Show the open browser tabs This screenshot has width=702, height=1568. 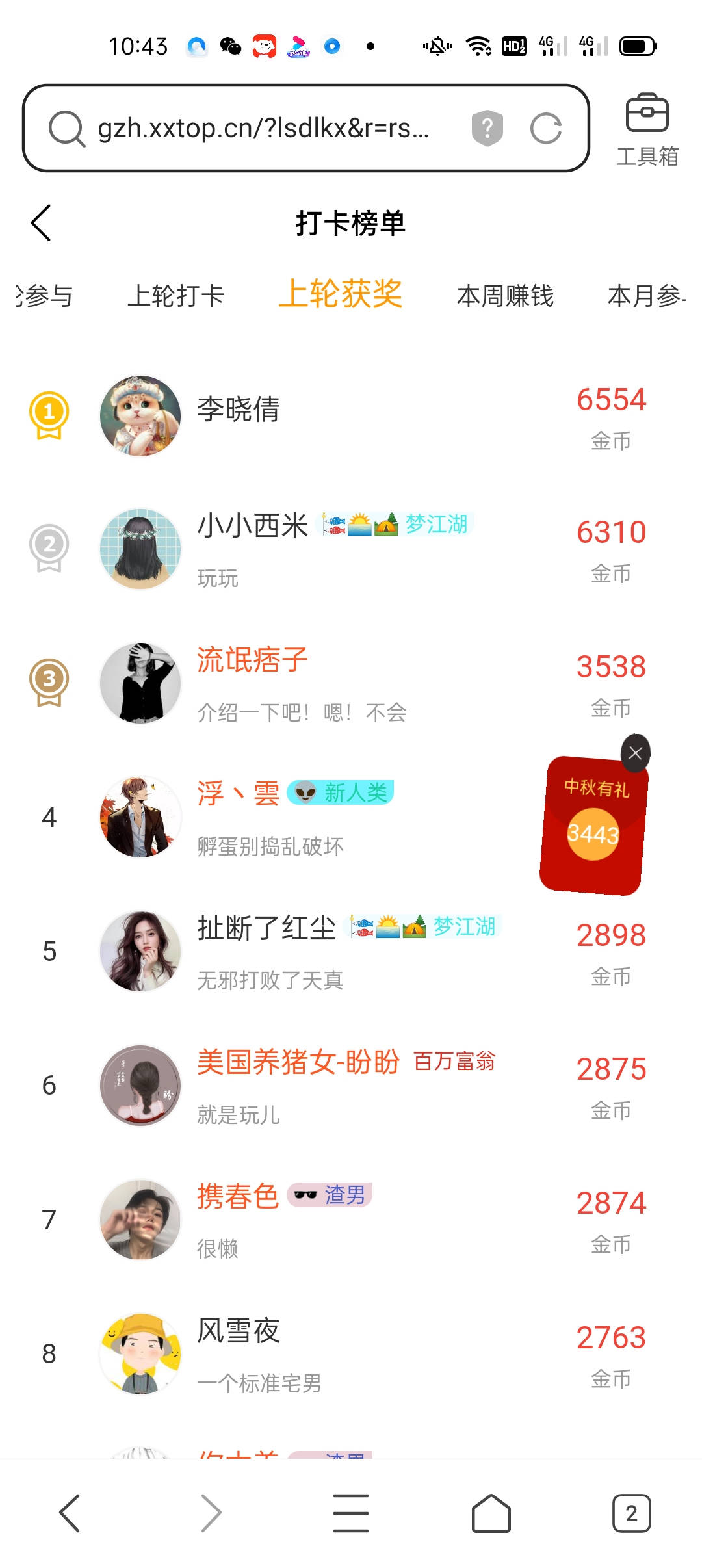631,1513
